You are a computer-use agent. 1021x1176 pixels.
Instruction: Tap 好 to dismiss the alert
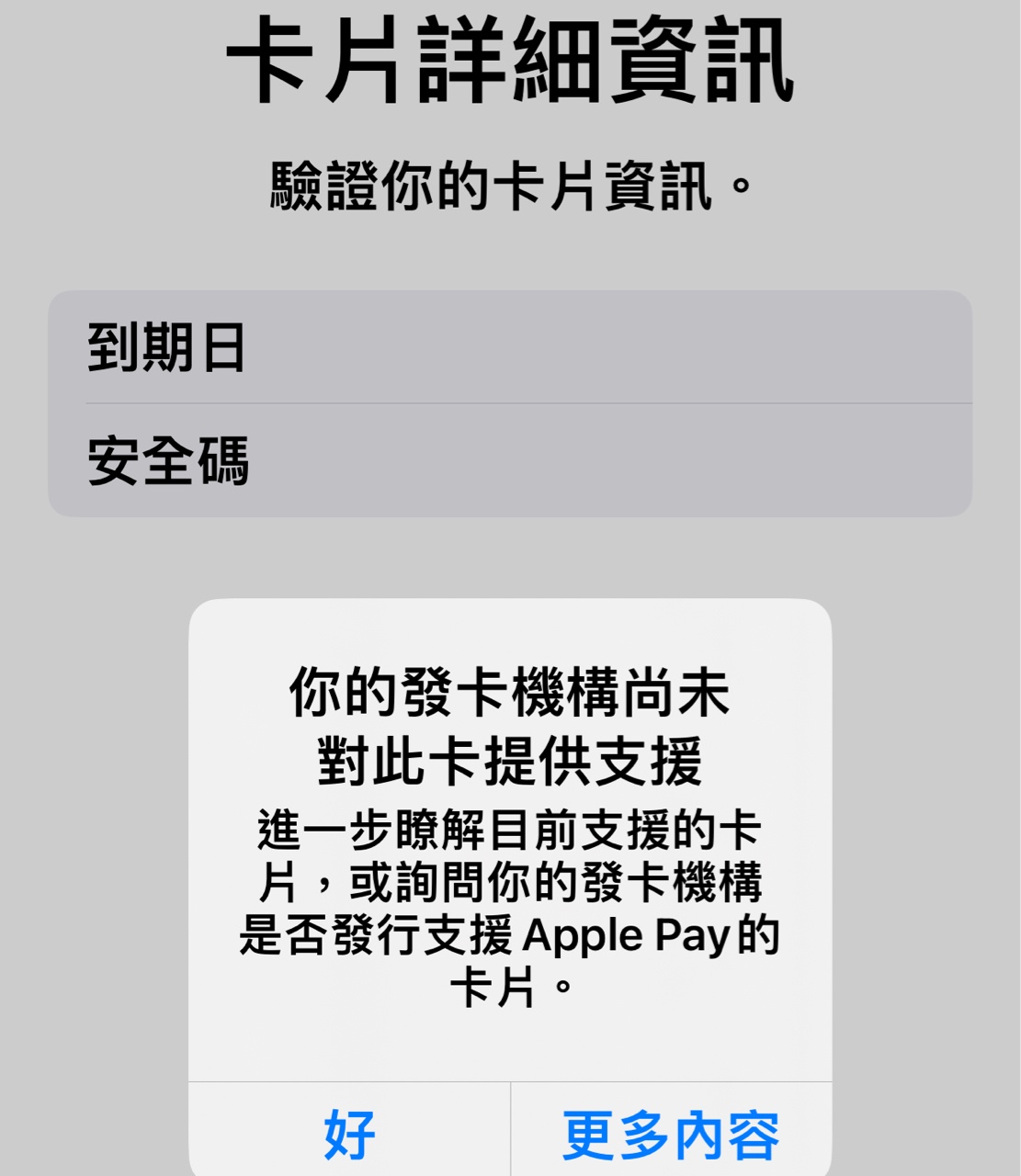click(349, 1135)
